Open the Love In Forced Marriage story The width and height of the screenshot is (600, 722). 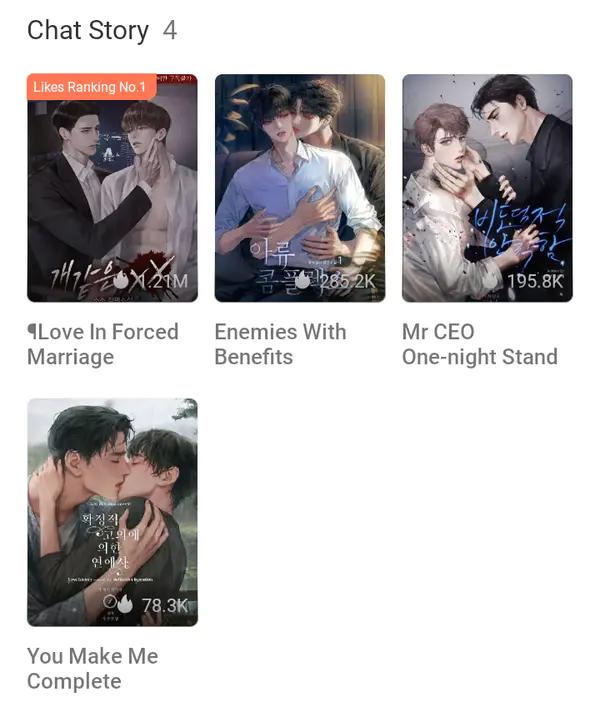pyautogui.click(x=112, y=188)
